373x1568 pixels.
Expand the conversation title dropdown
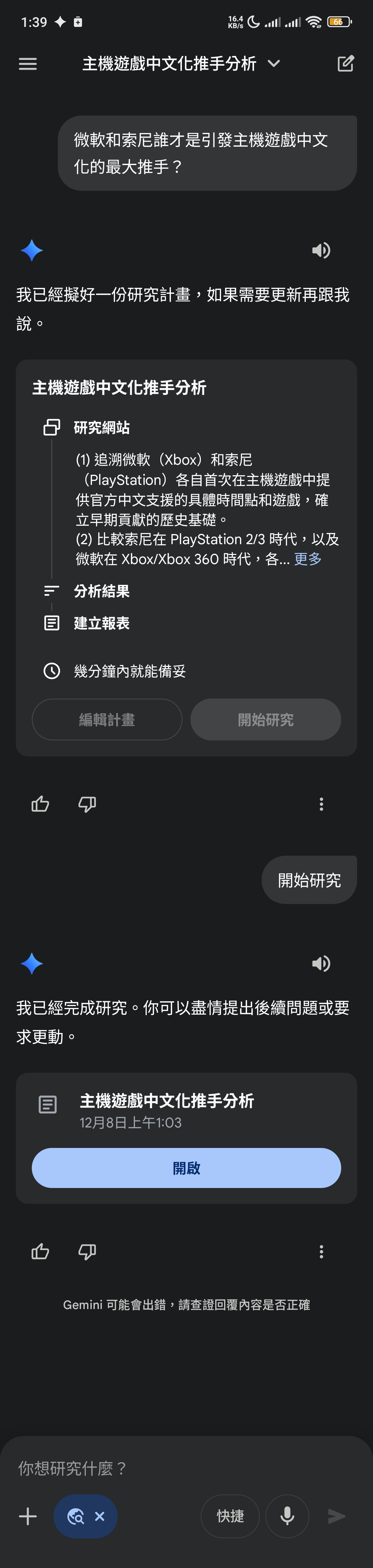coord(274,63)
